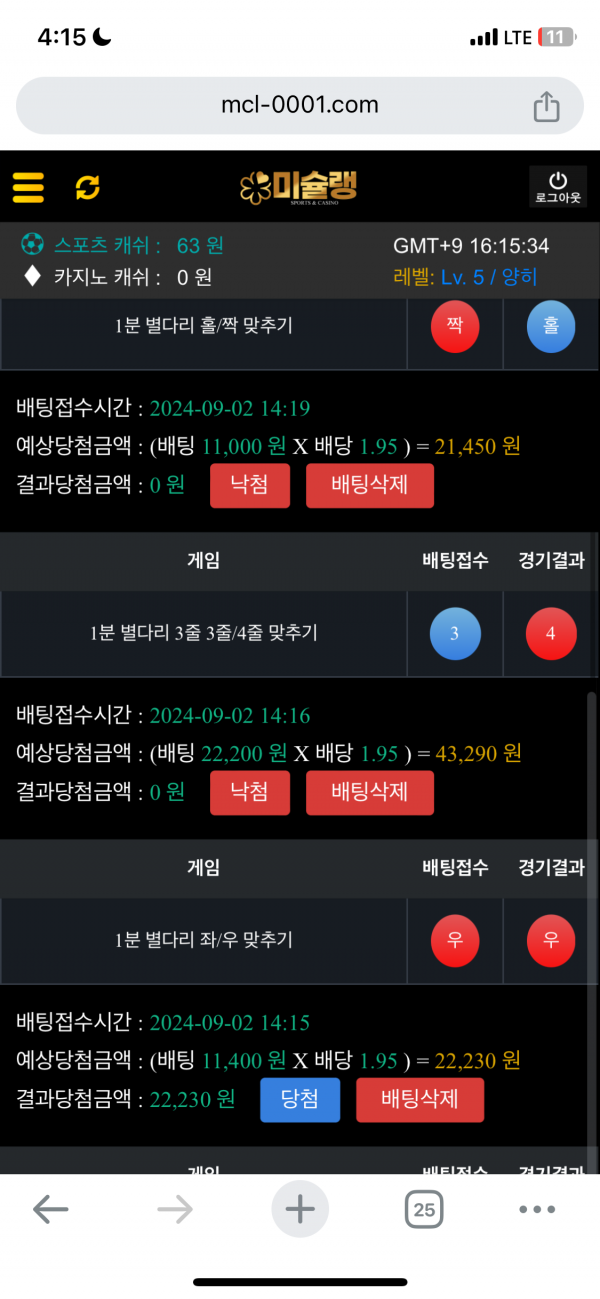Viewport: 600px width, 1299px height.
Task: Open a new browser tab
Action: pyautogui.click(x=300, y=1210)
